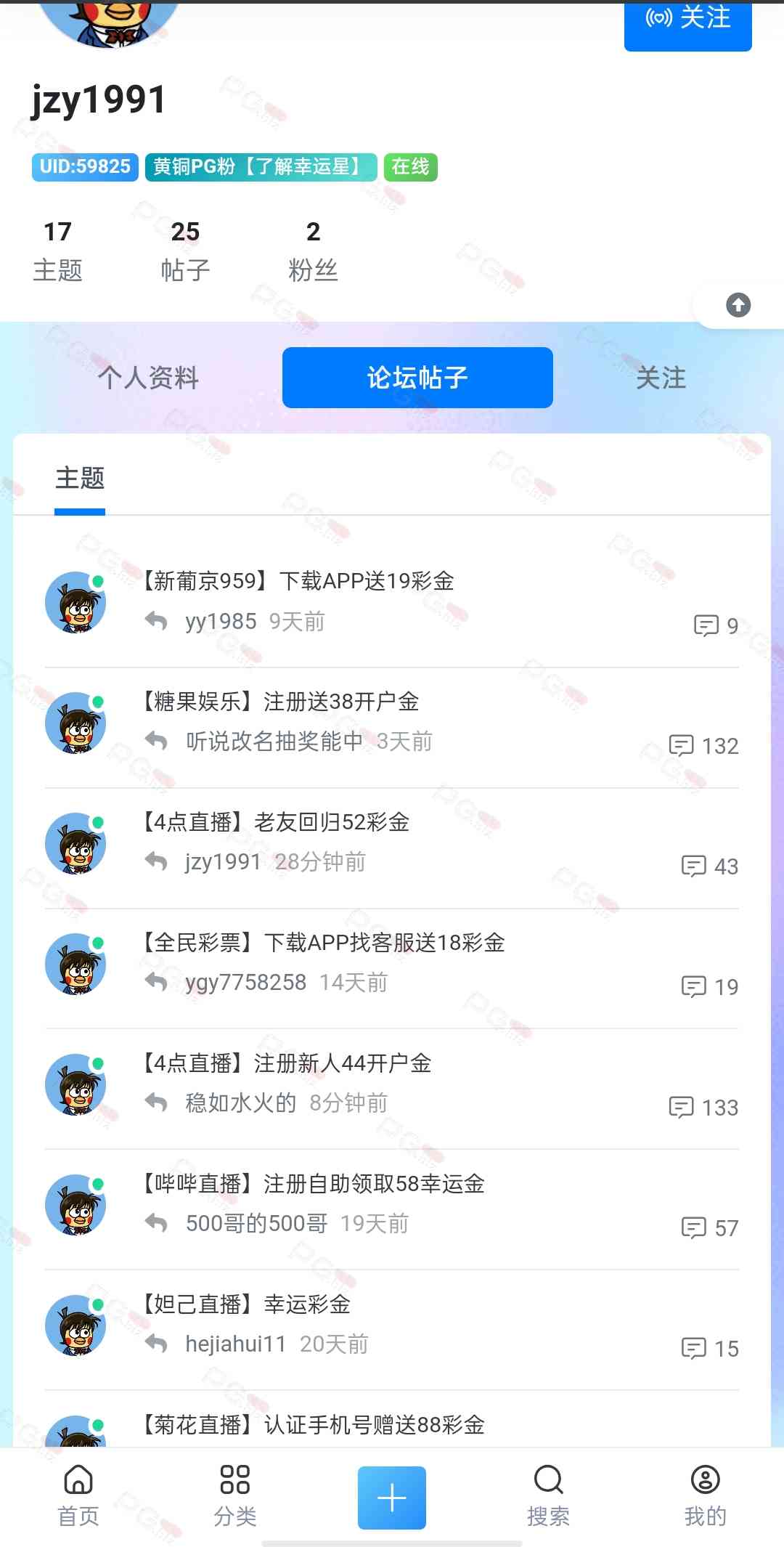Viewport: 784px width, 1547px height.
Task: Open the 菊花直播 认证手机号赠送88彩金 thread
Action: tap(313, 1425)
